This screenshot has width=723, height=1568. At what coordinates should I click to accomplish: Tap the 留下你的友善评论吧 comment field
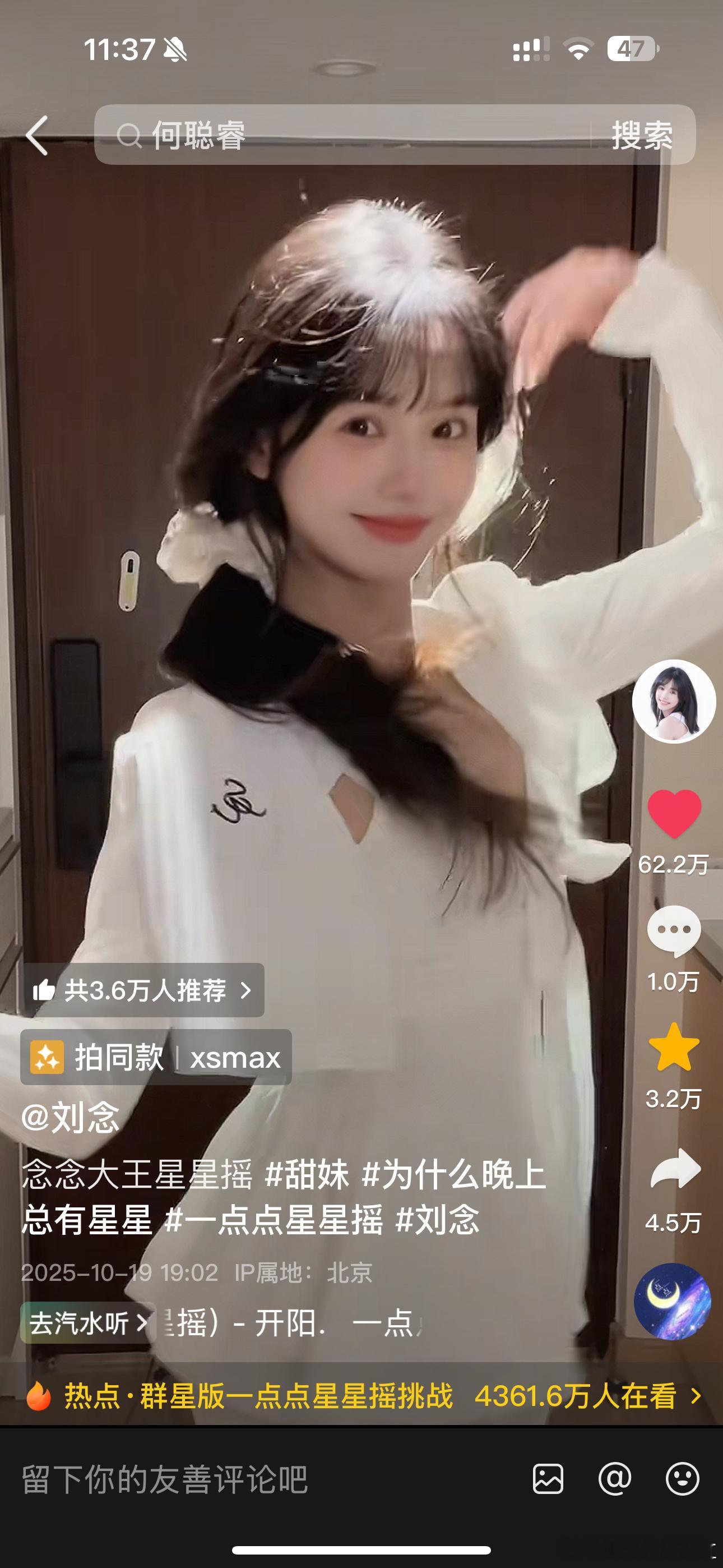(x=243, y=1480)
